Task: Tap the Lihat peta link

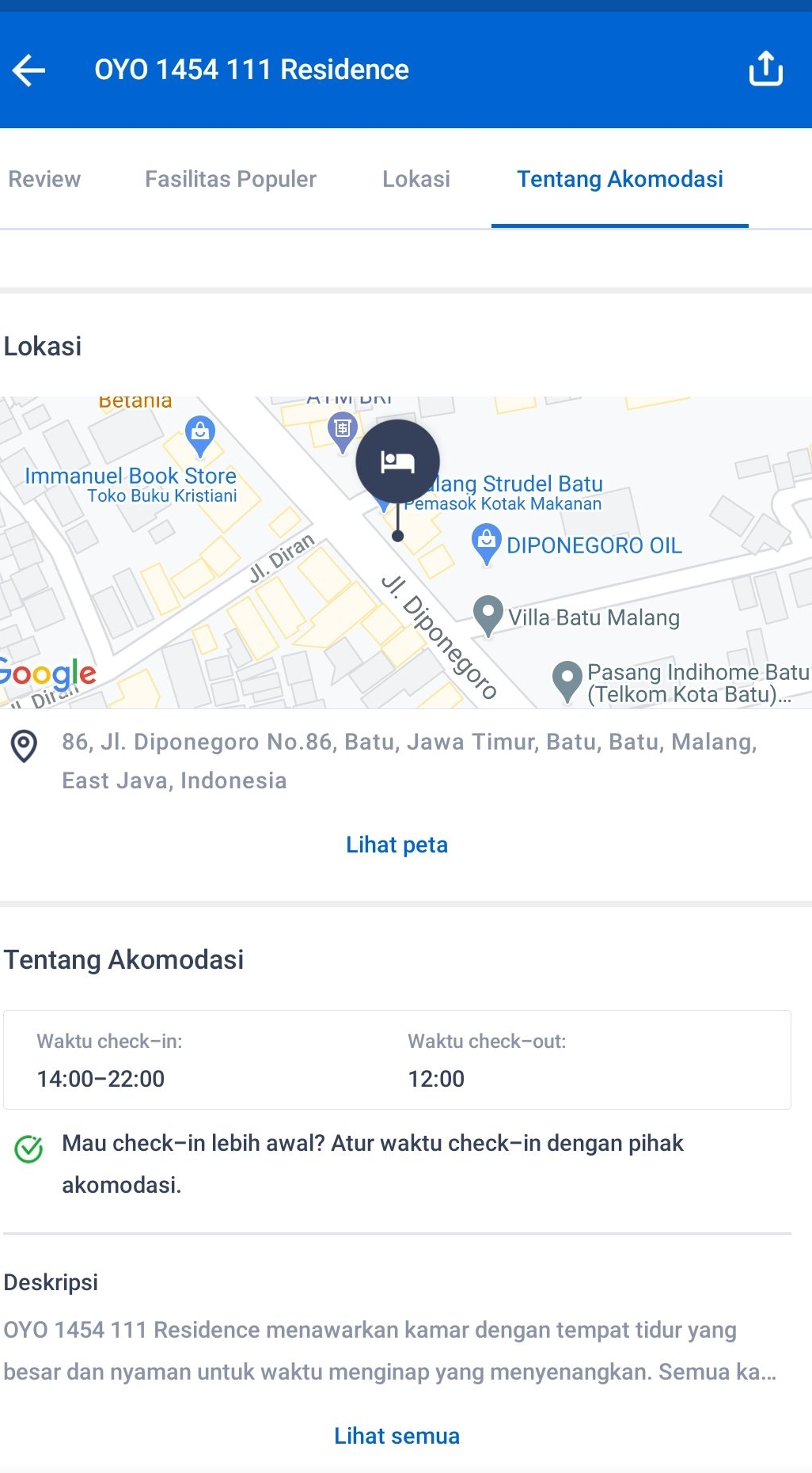Action: tap(397, 845)
